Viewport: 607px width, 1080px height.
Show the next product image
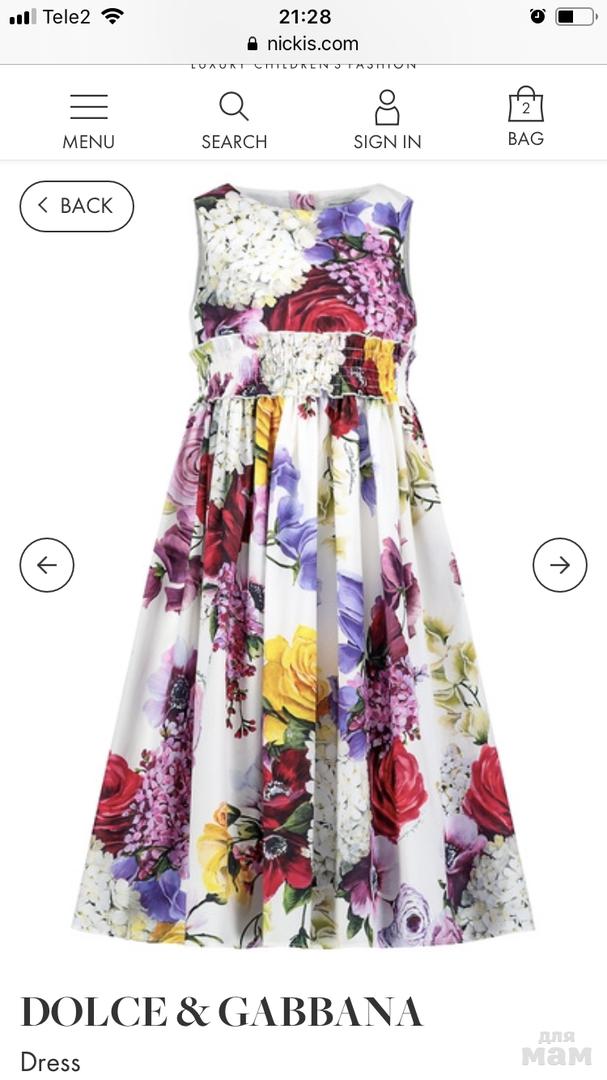pos(559,565)
